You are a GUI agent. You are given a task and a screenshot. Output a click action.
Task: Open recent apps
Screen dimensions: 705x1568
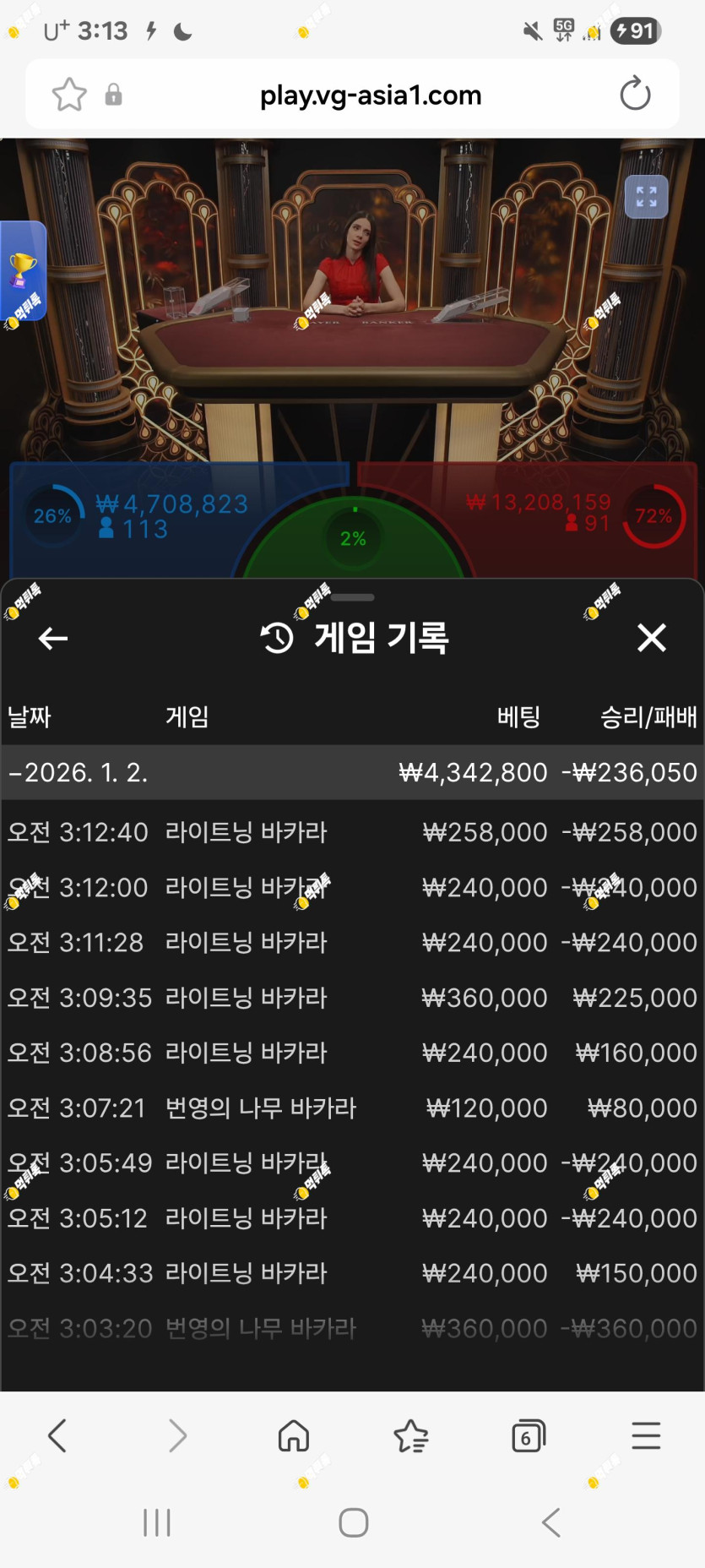pyautogui.click(x=157, y=1522)
